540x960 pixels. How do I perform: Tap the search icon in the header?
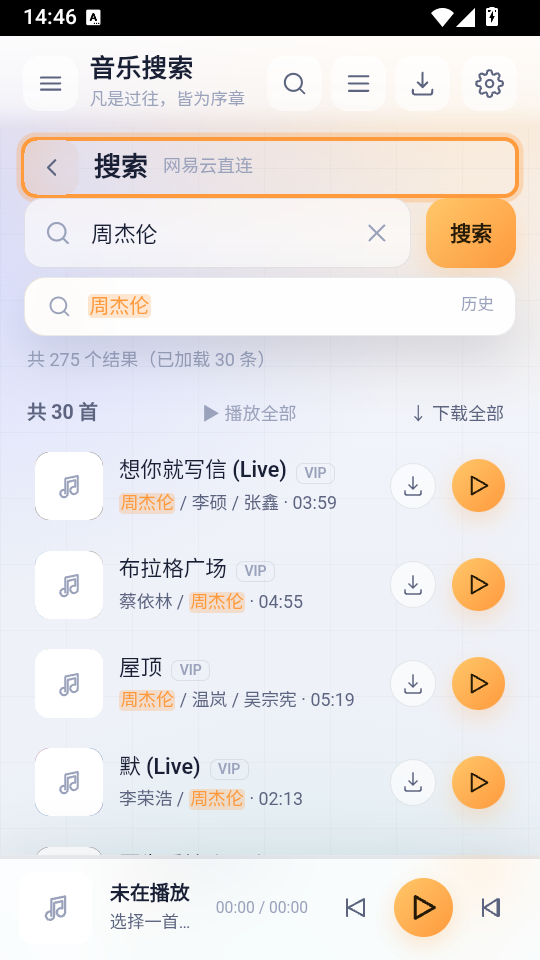click(x=294, y=83)
